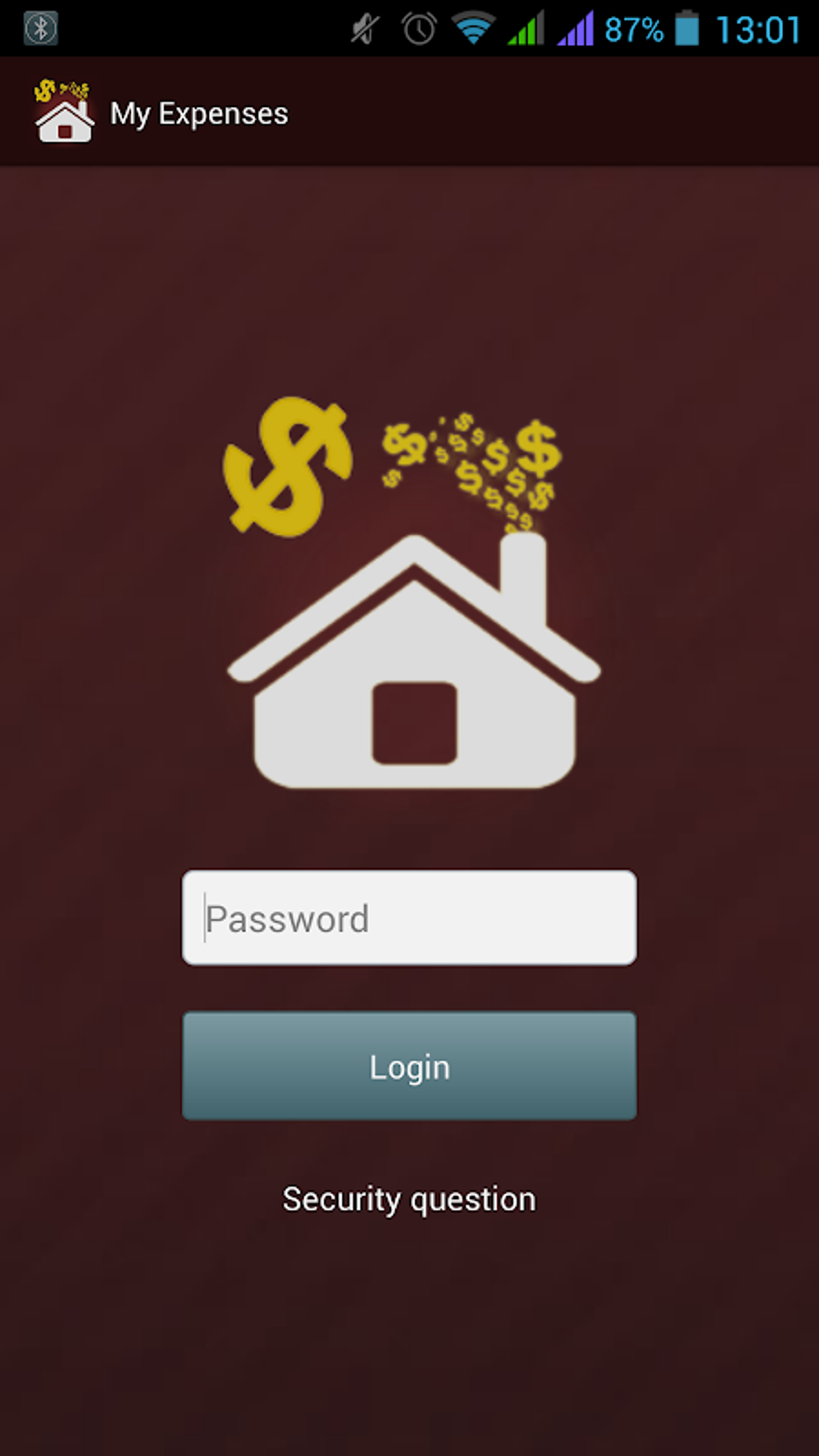
Task: Click the house's dark window square
Action: pos(414,723)
